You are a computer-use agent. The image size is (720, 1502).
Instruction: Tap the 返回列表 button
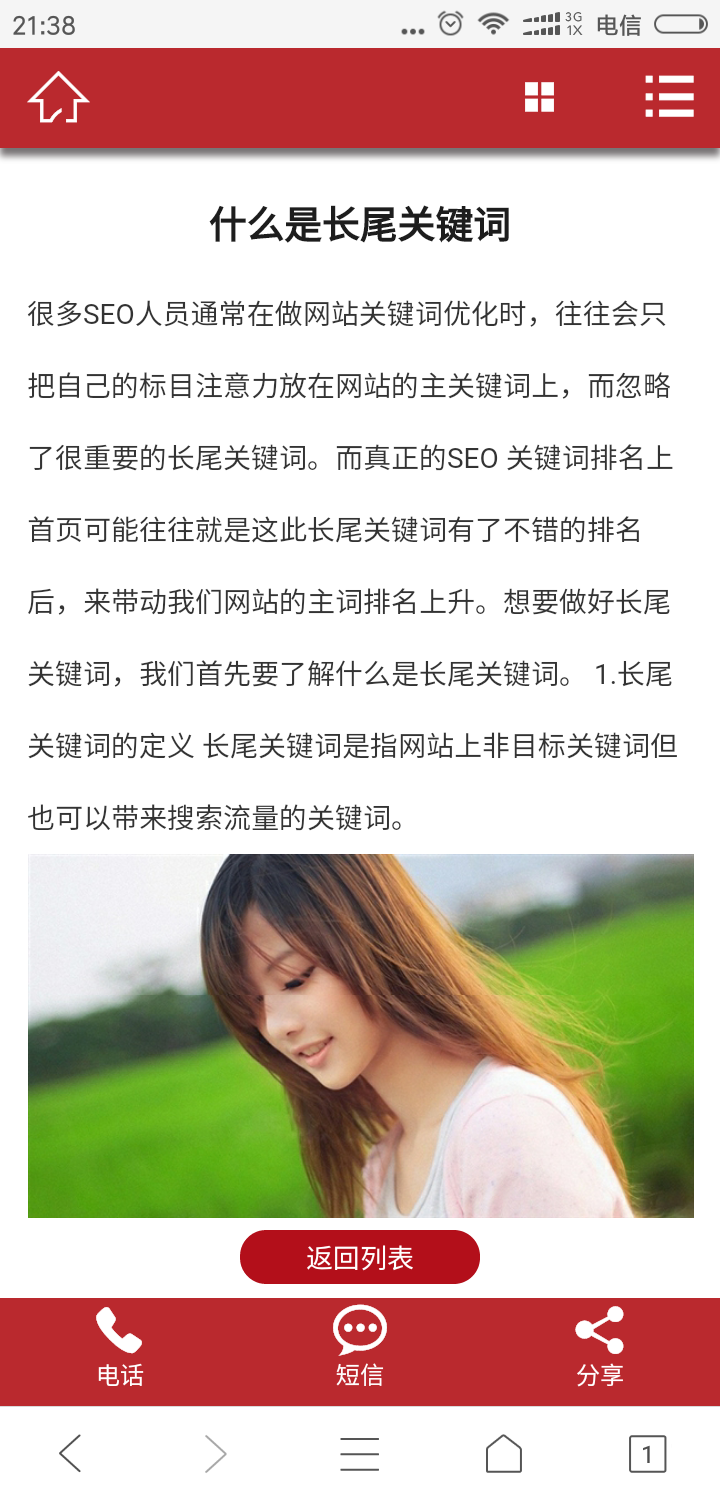360,1257
